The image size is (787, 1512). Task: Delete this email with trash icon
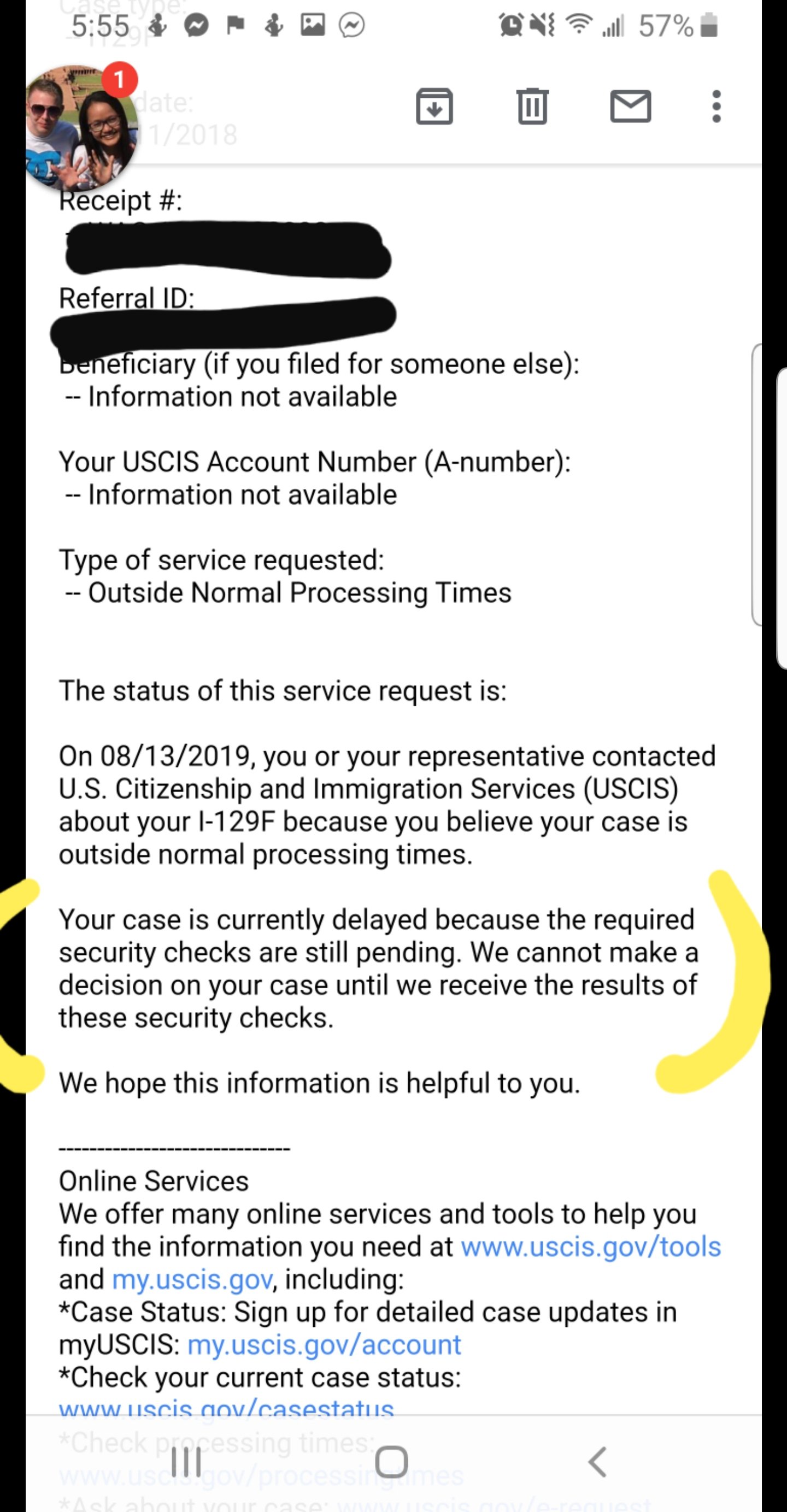click(532, 106)
